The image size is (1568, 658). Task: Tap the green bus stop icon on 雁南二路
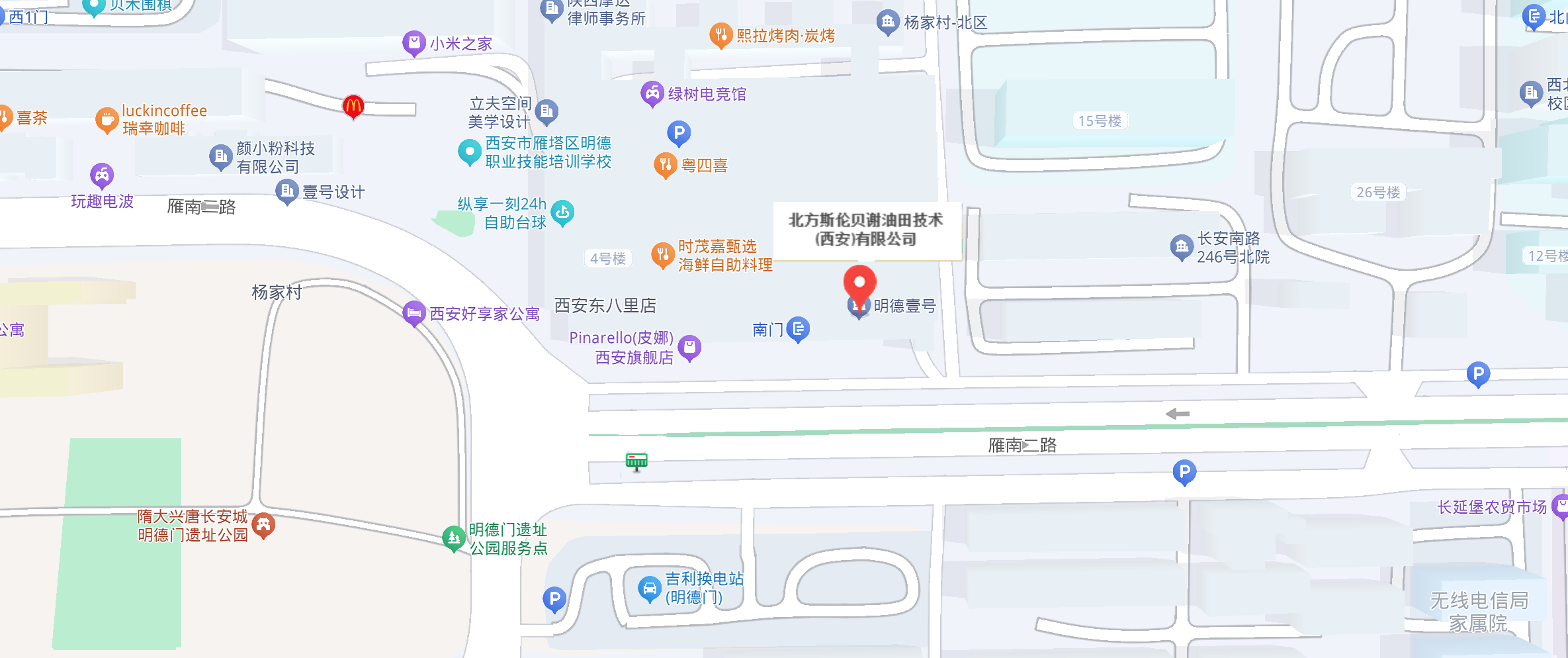click(636, 461)
